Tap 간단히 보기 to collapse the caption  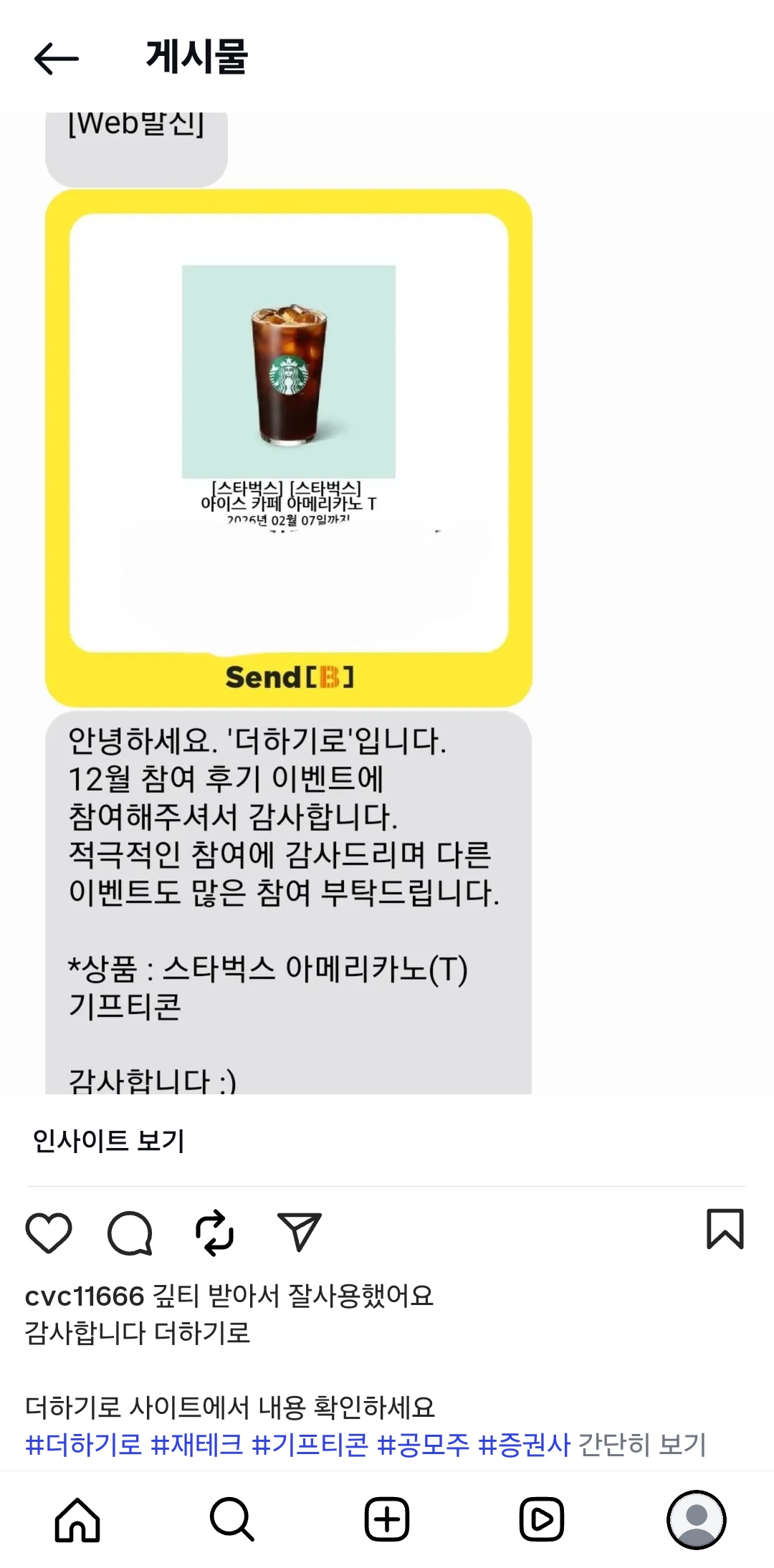tap(642, 1444)
